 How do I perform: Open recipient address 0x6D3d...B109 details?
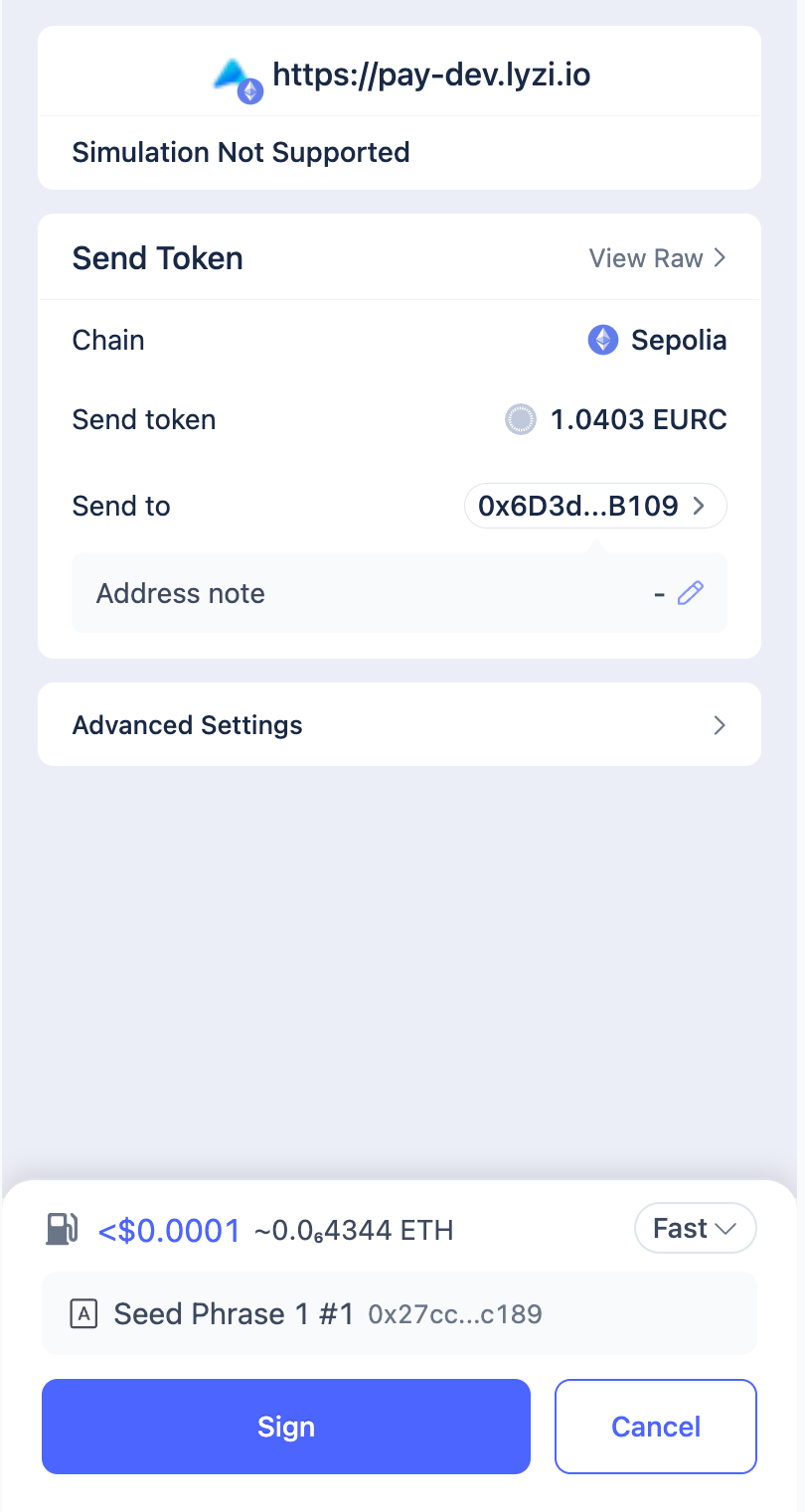tap(594, 506)
